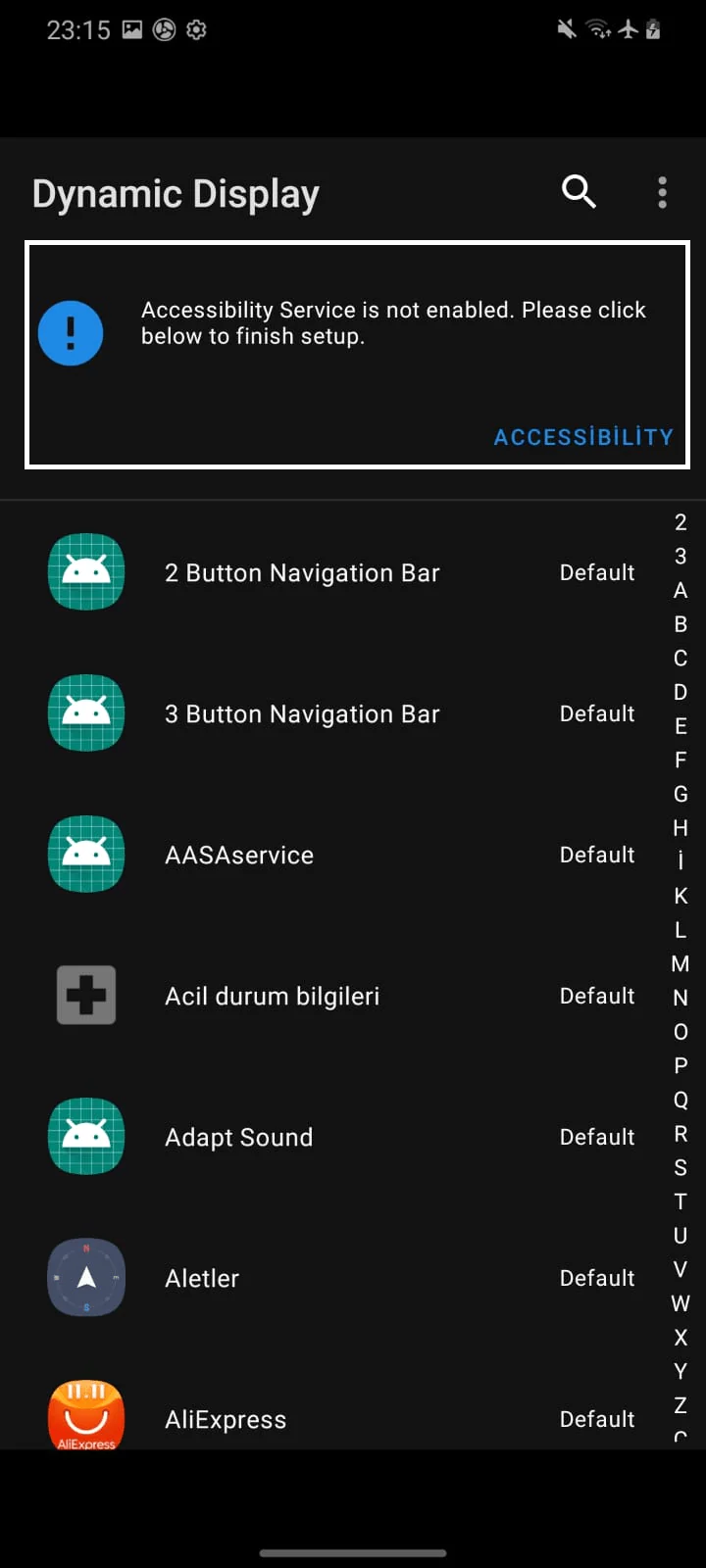Jump to letter S in the index
706x1568 pixels.
point(681,1168)
